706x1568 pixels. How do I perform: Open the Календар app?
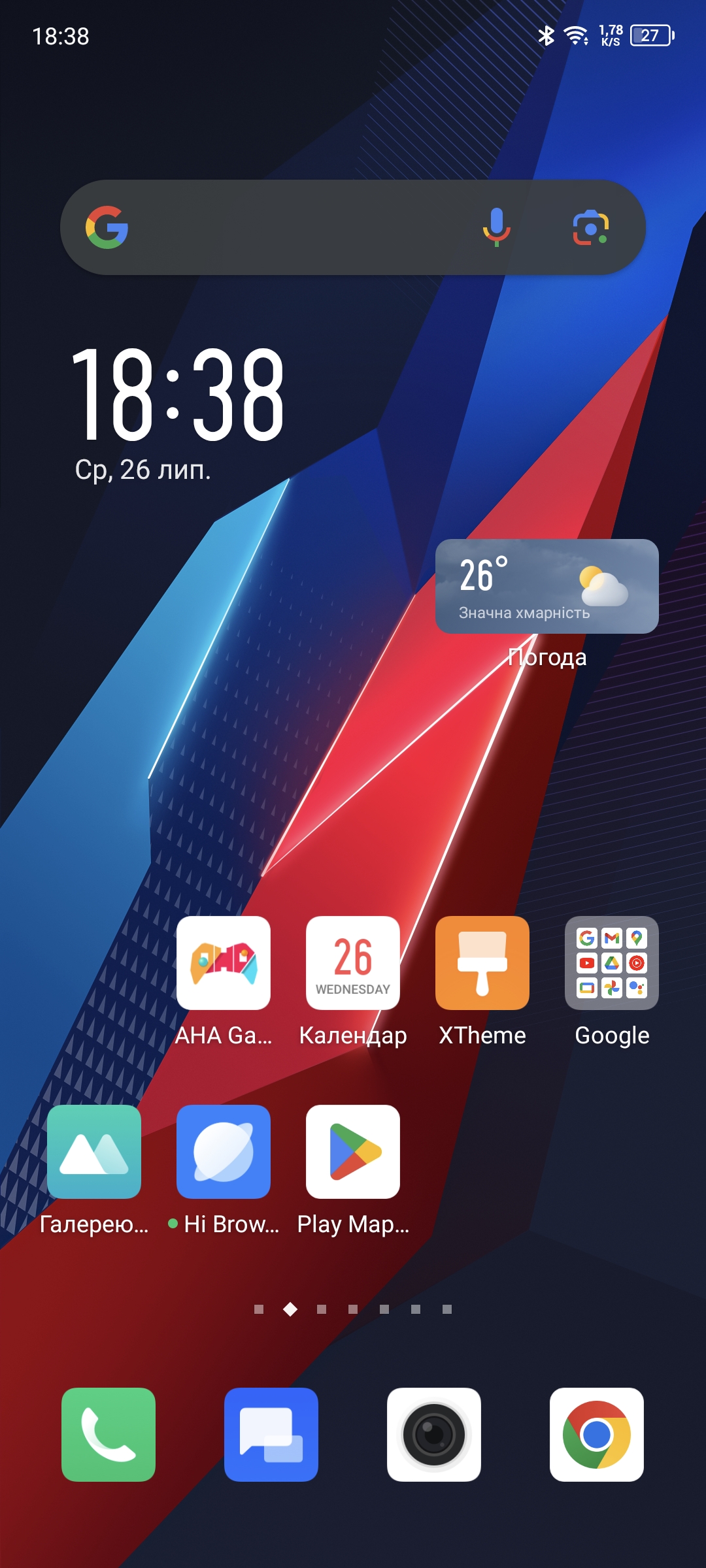click(x=353, y=963)
